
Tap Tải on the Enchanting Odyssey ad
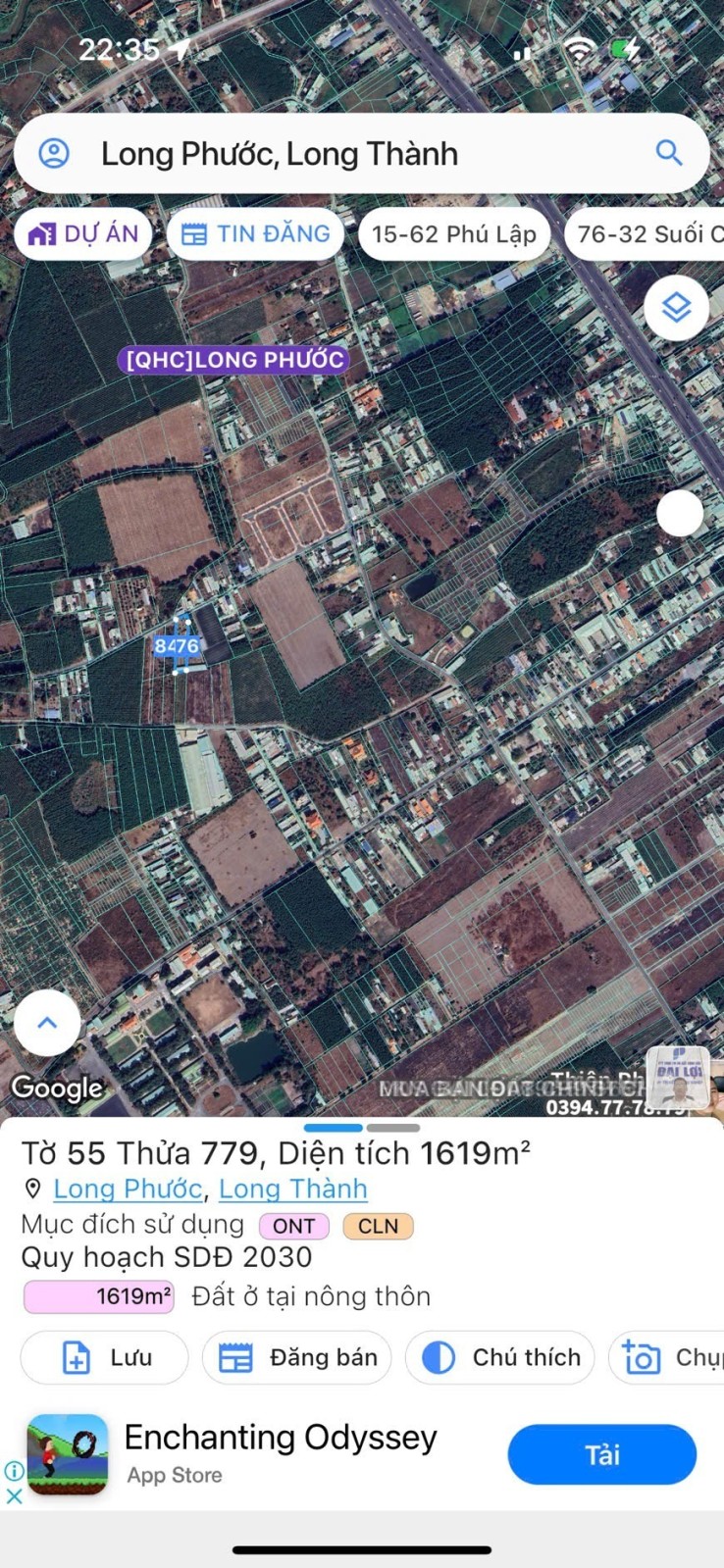click(601, 1455)
